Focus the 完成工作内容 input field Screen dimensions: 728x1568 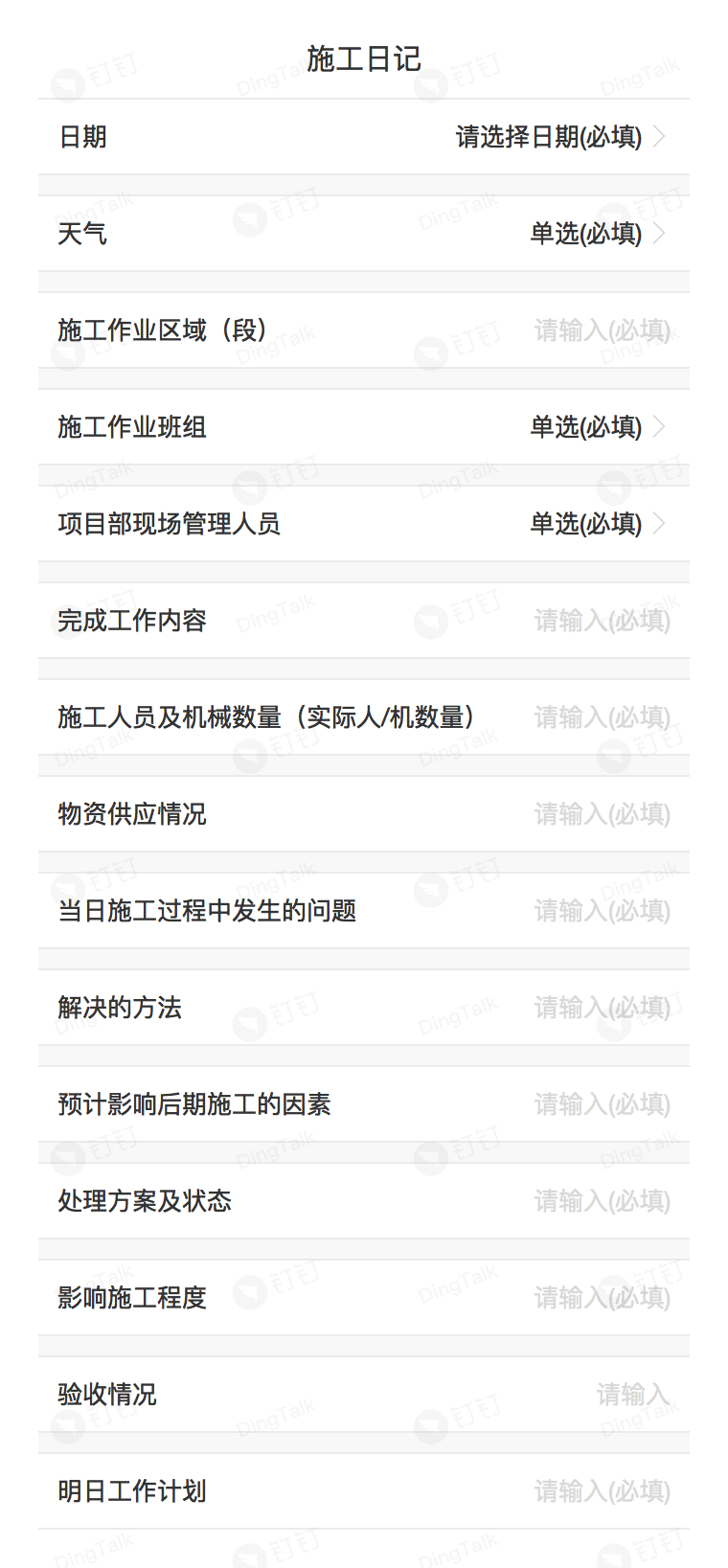point(364,621)
